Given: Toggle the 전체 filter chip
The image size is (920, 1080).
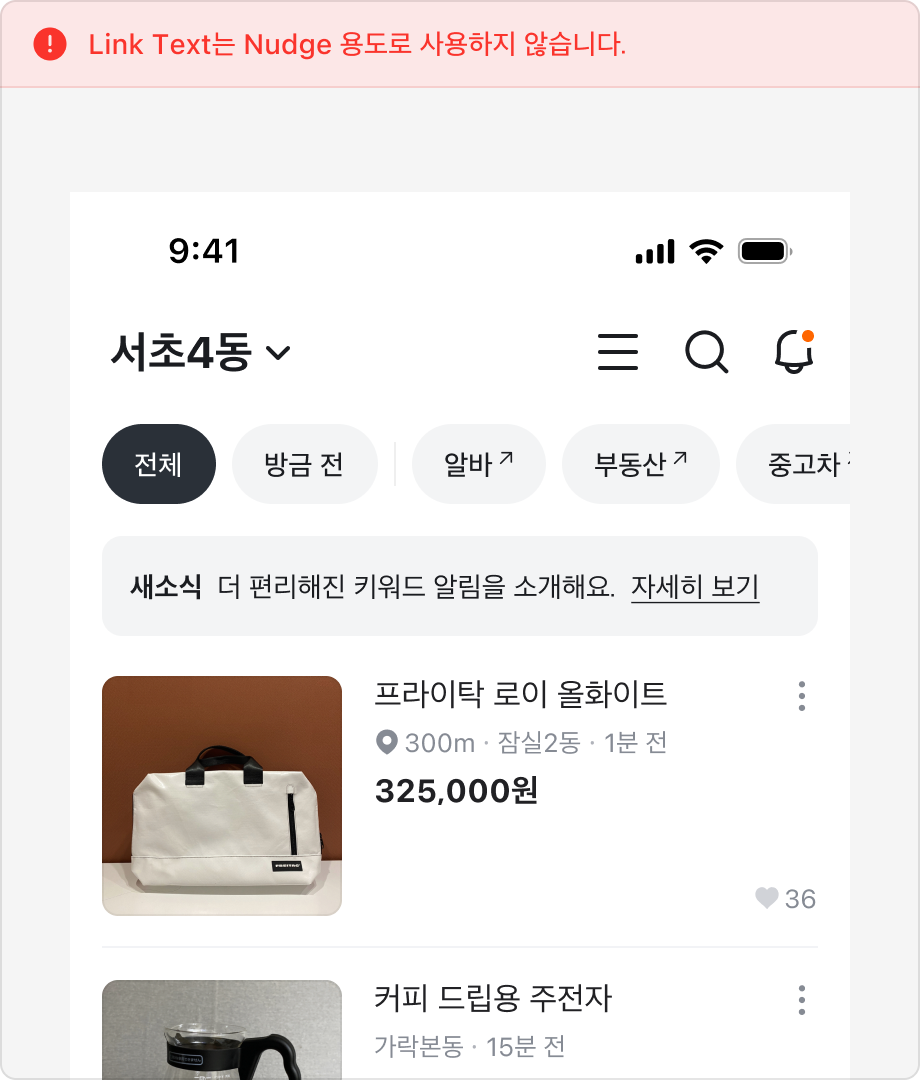Looking at the screenshot, I should (x=158, y=464).
